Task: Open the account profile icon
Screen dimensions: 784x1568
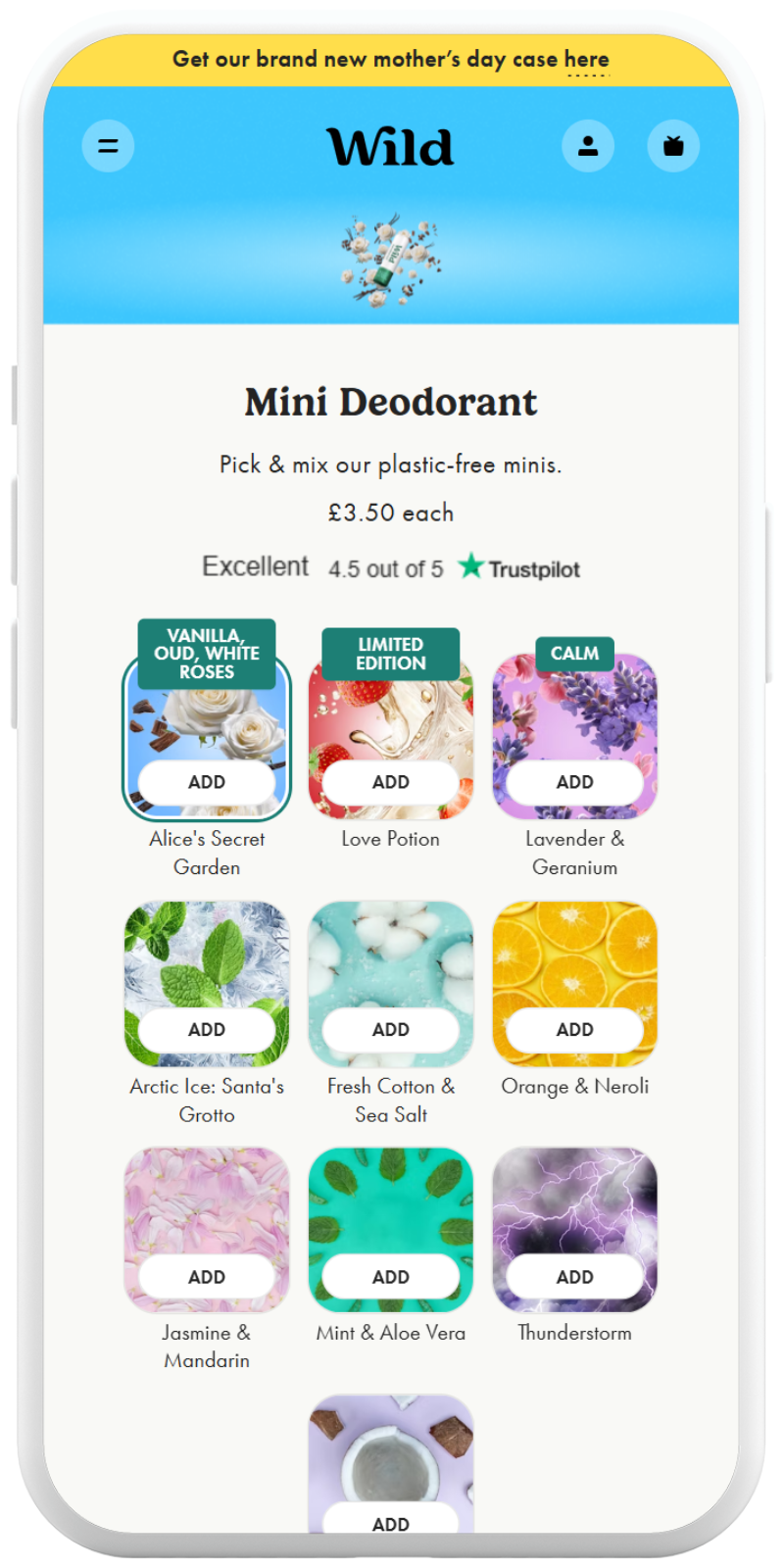Action: pos(588,146)
